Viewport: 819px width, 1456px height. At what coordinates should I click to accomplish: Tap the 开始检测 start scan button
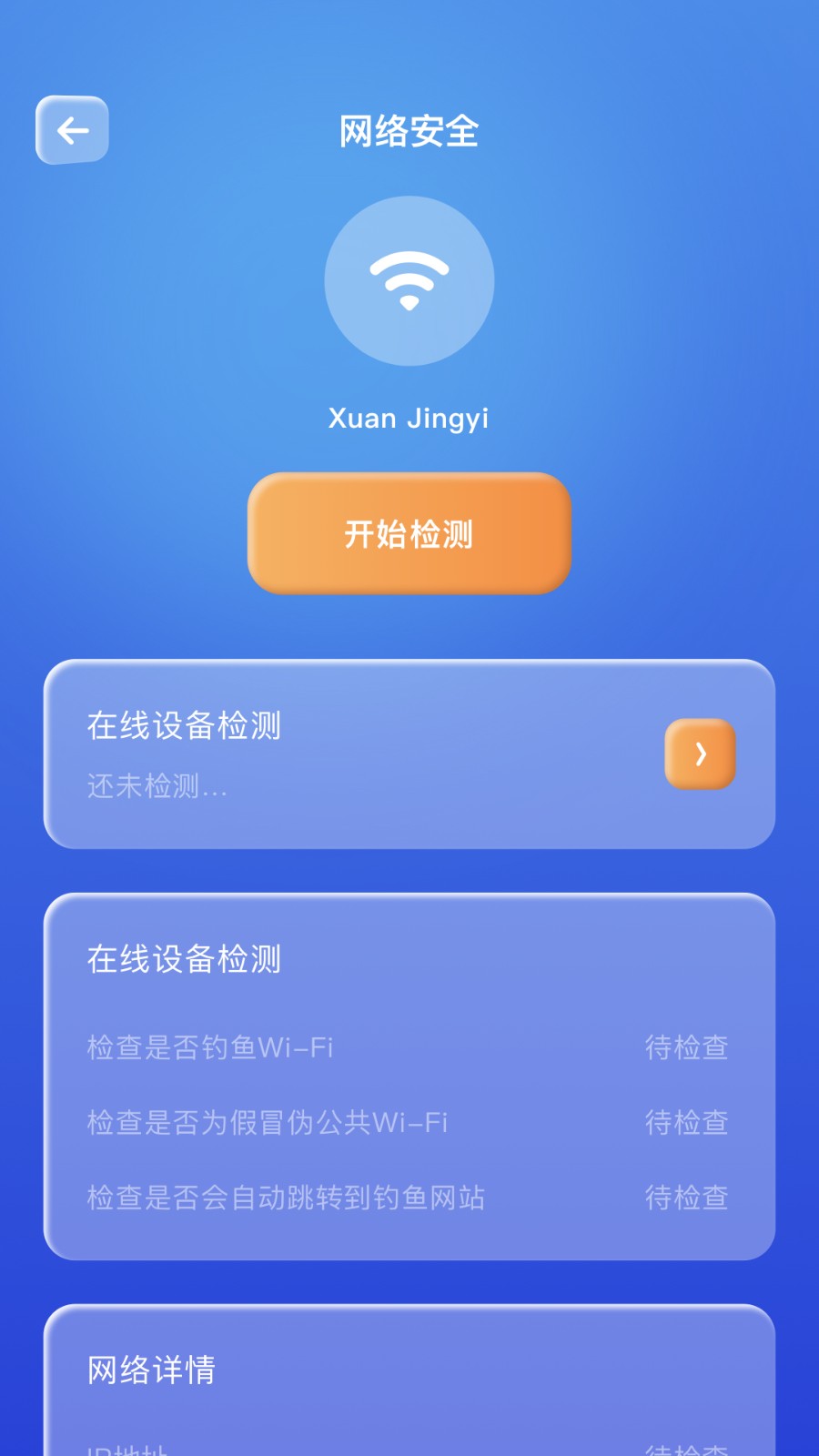(409, 533)
